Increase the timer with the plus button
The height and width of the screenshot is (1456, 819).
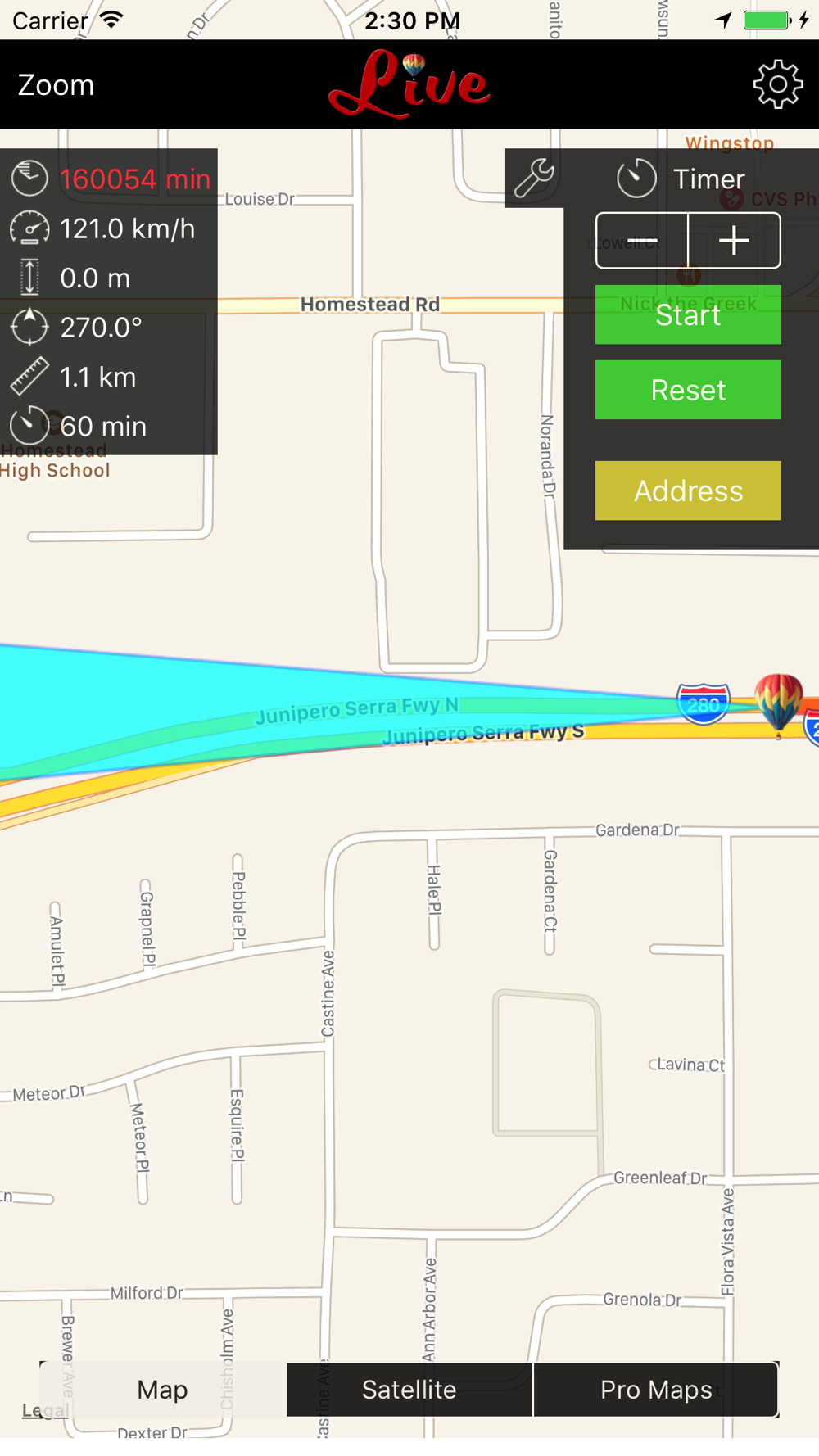click(735, 241)
